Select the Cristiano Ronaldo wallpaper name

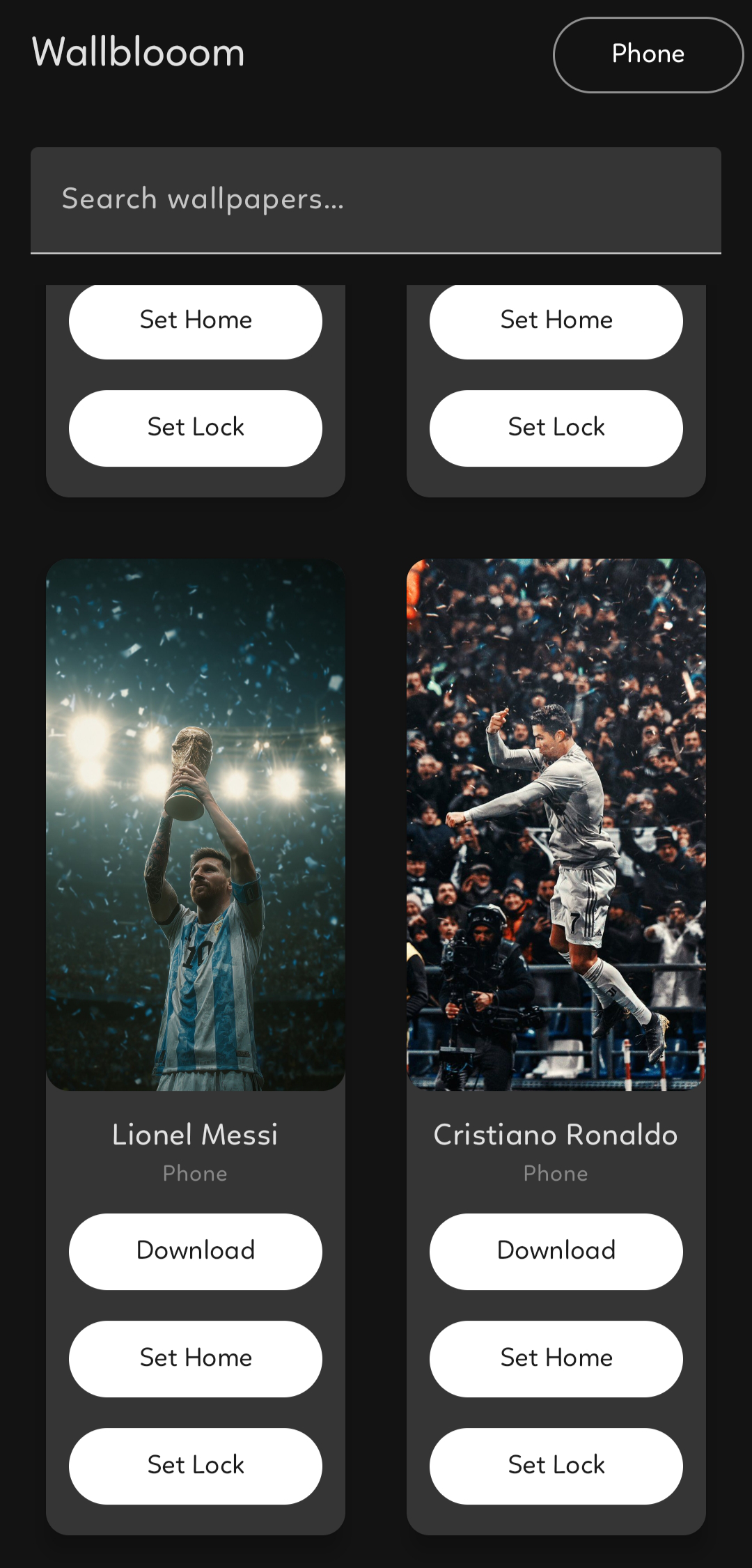tap(555, 1134)
